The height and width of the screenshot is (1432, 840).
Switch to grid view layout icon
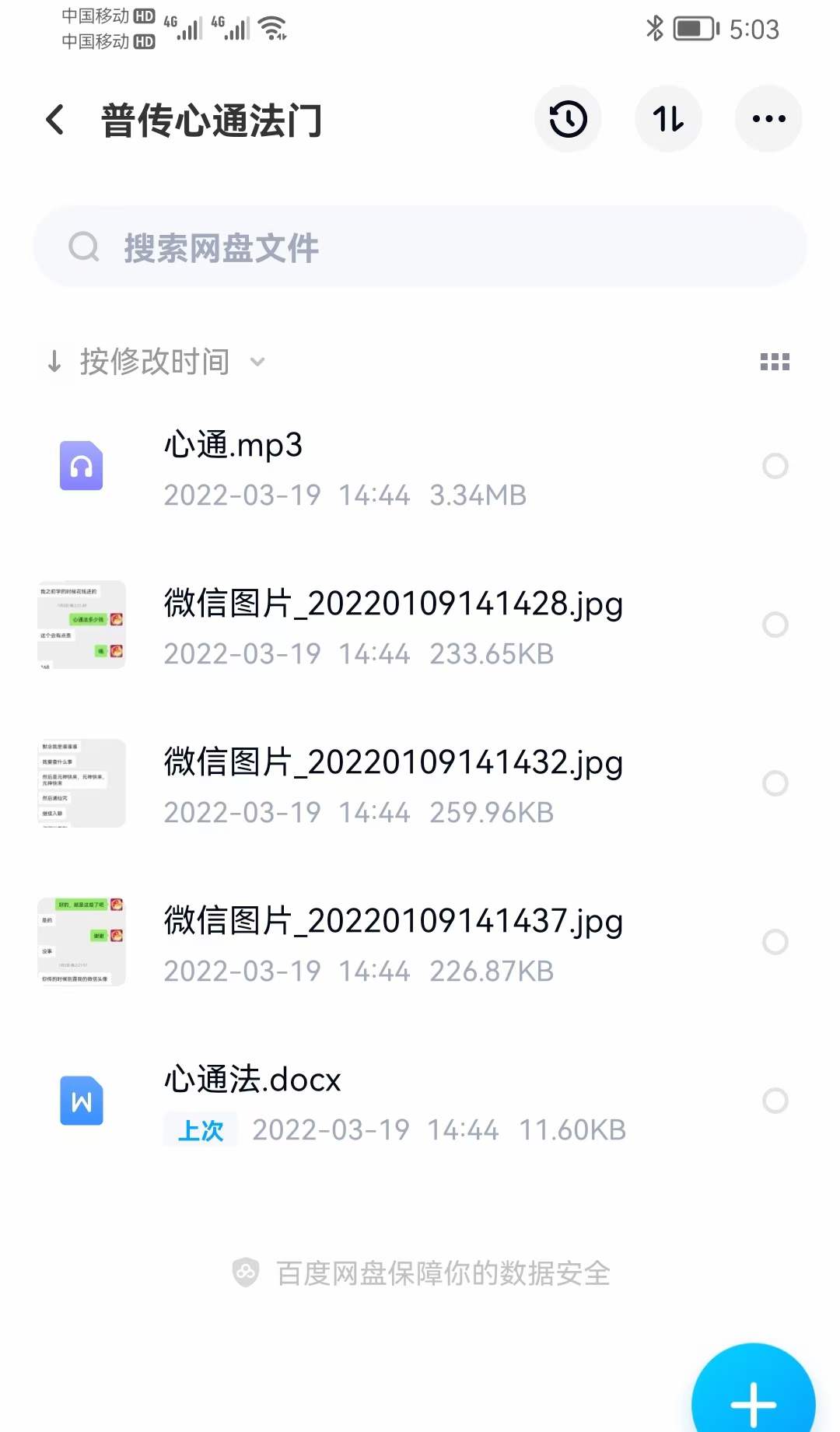tap(775, 361)
